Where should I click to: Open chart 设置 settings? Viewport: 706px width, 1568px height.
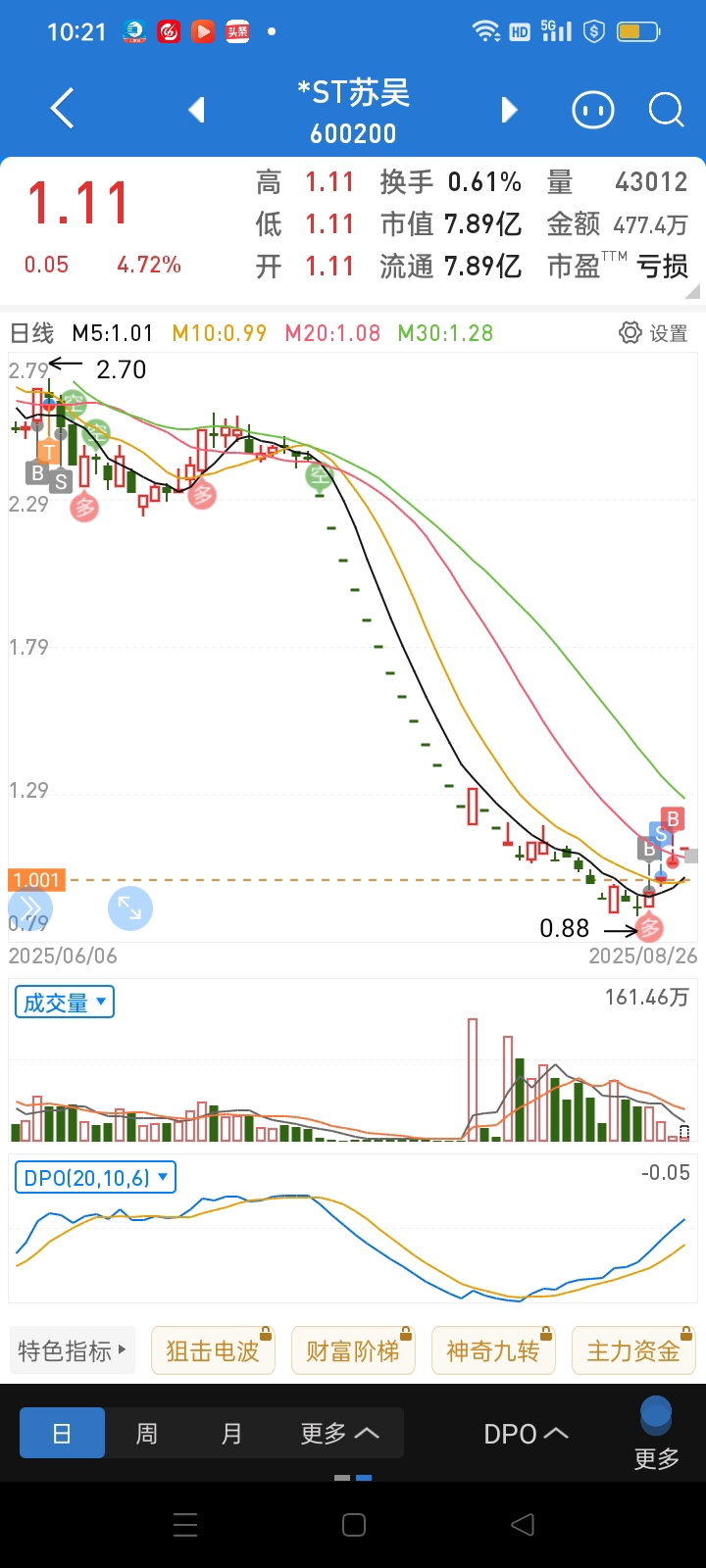tap(654, 333)
